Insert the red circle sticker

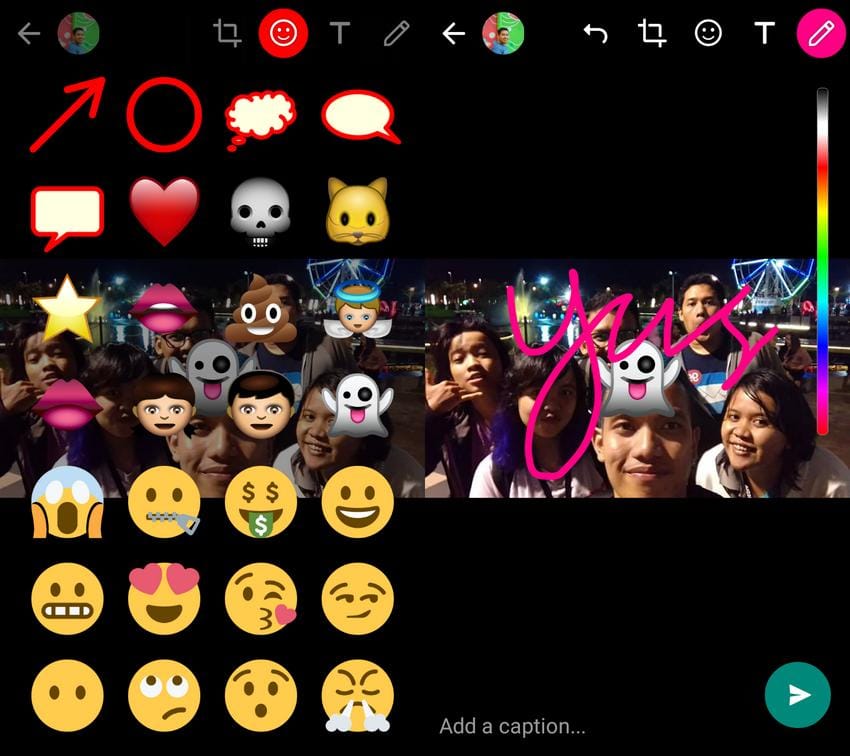tap(165, 114)
